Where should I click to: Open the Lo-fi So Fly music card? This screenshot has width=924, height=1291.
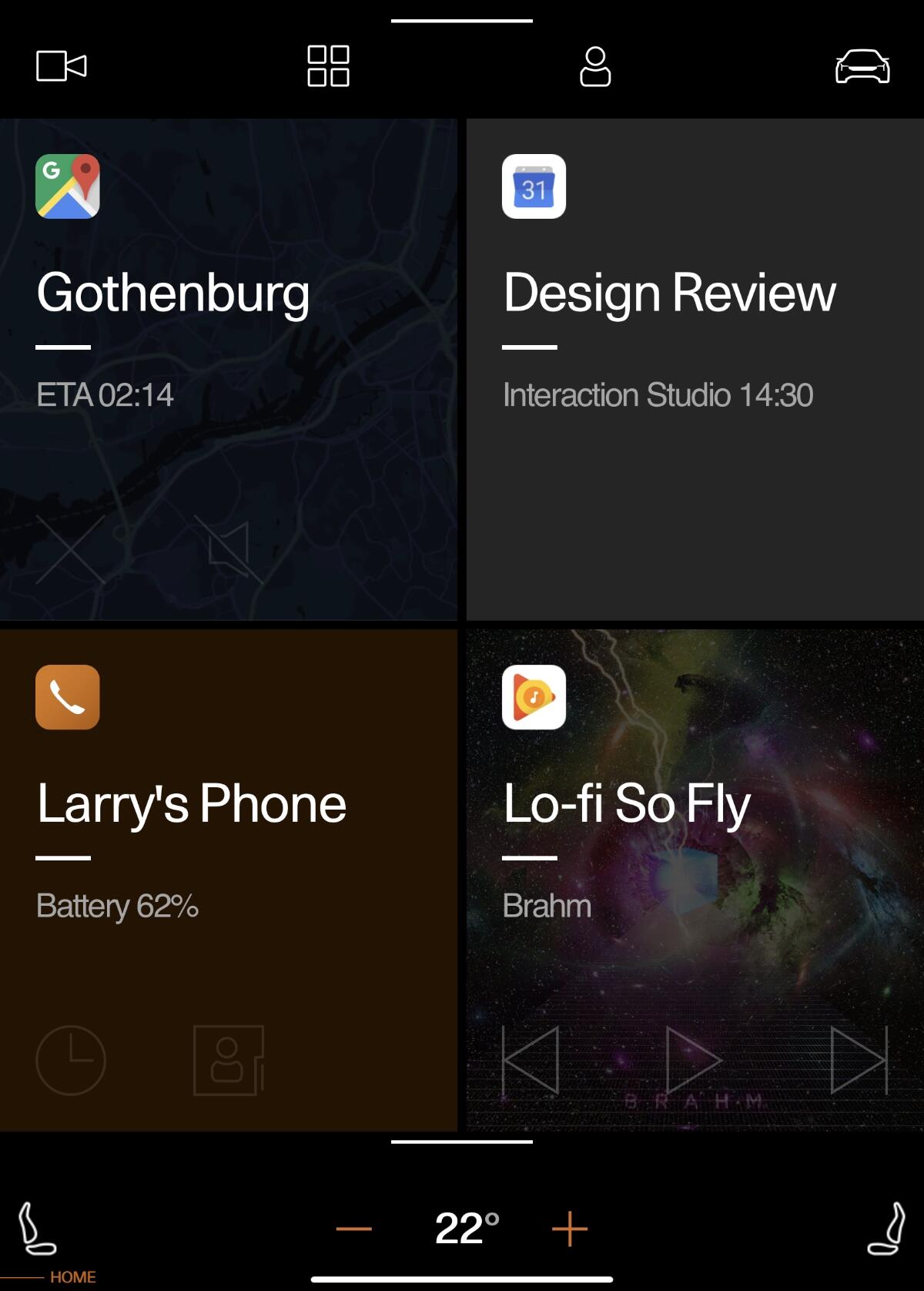[x=627, y=804]
